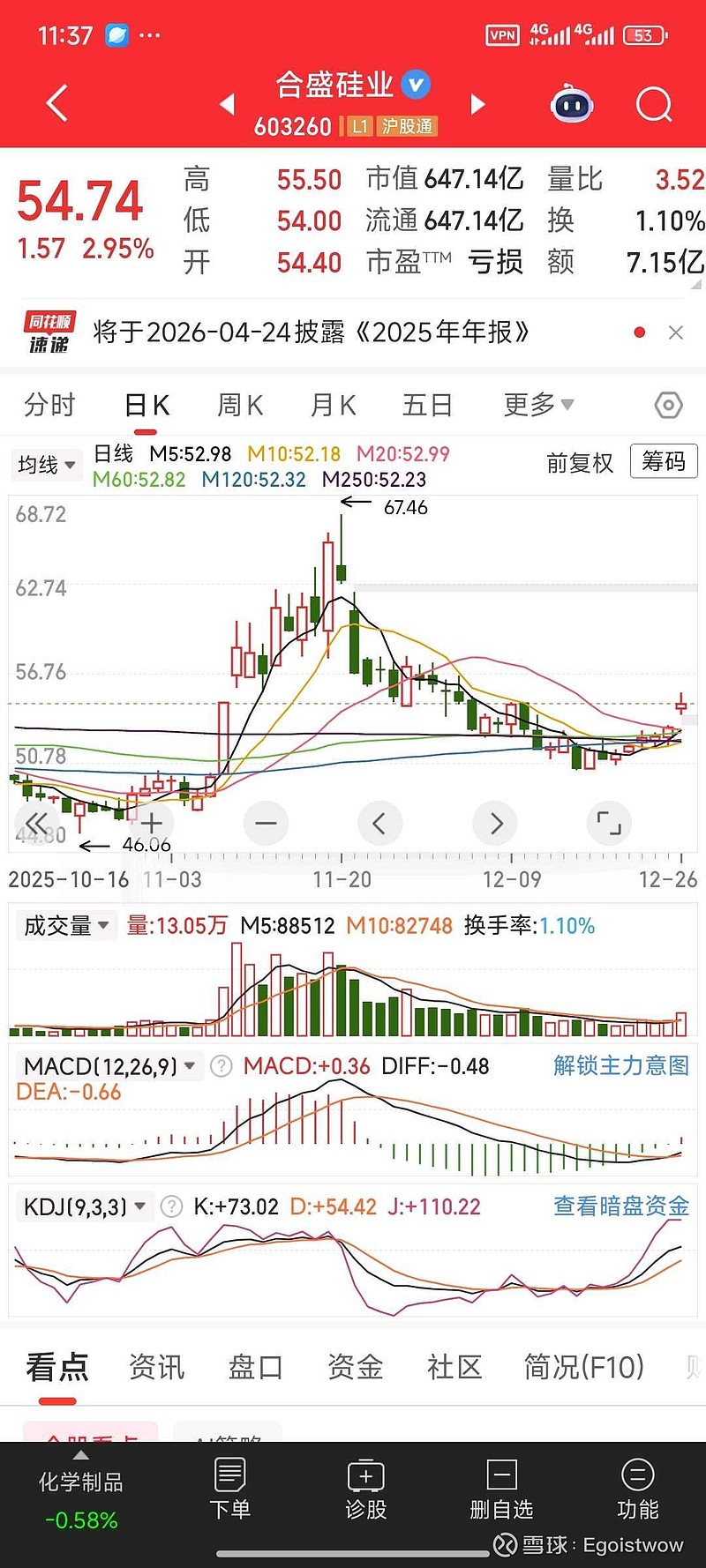Tap the back arrow to exit stock page
706x1568 pixels.
pos(56,103)
